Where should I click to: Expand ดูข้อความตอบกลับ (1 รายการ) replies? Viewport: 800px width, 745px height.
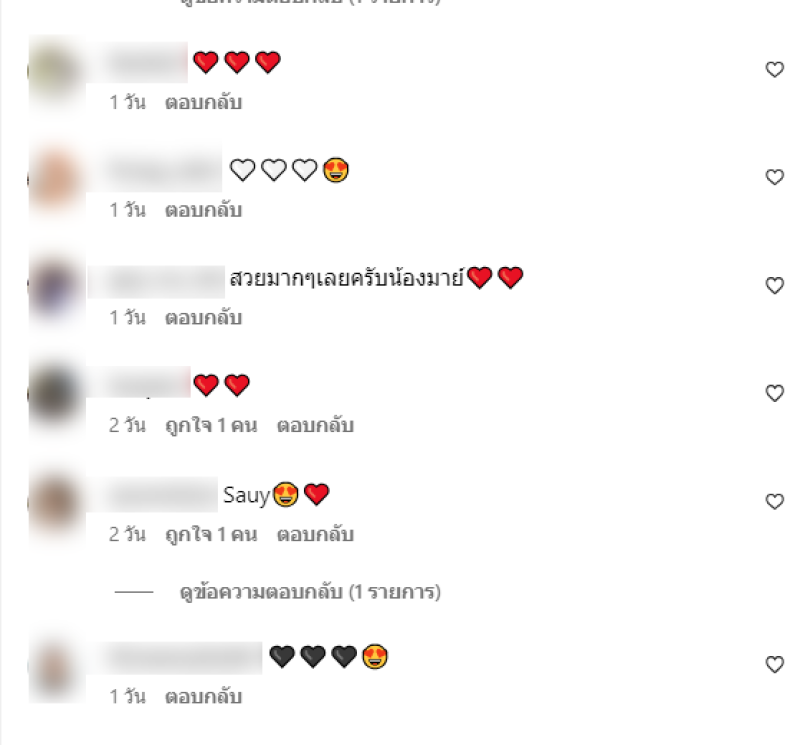(310, 593)
